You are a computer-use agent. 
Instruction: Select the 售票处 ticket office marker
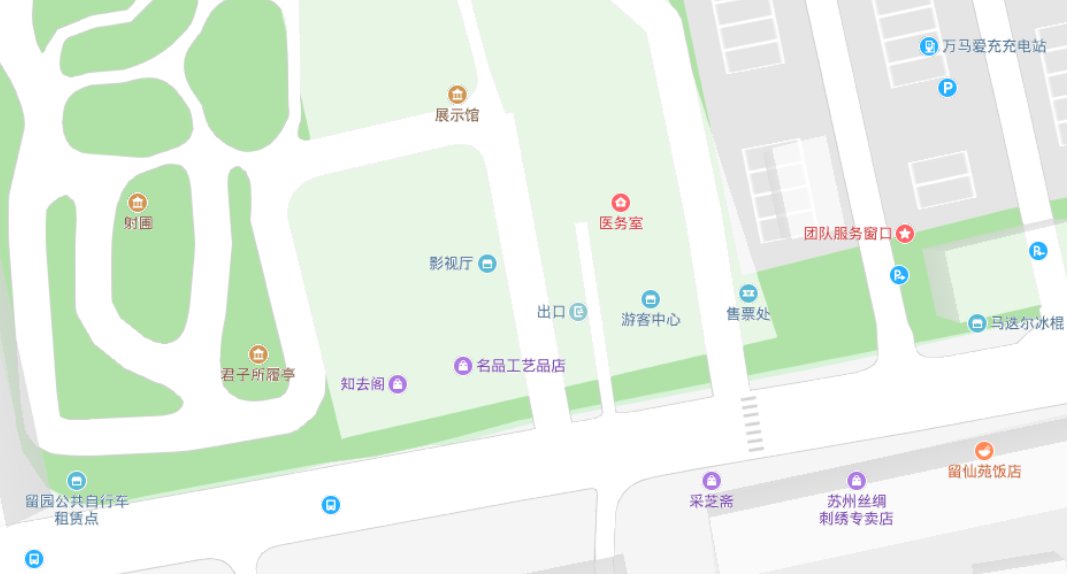(748, 293)
